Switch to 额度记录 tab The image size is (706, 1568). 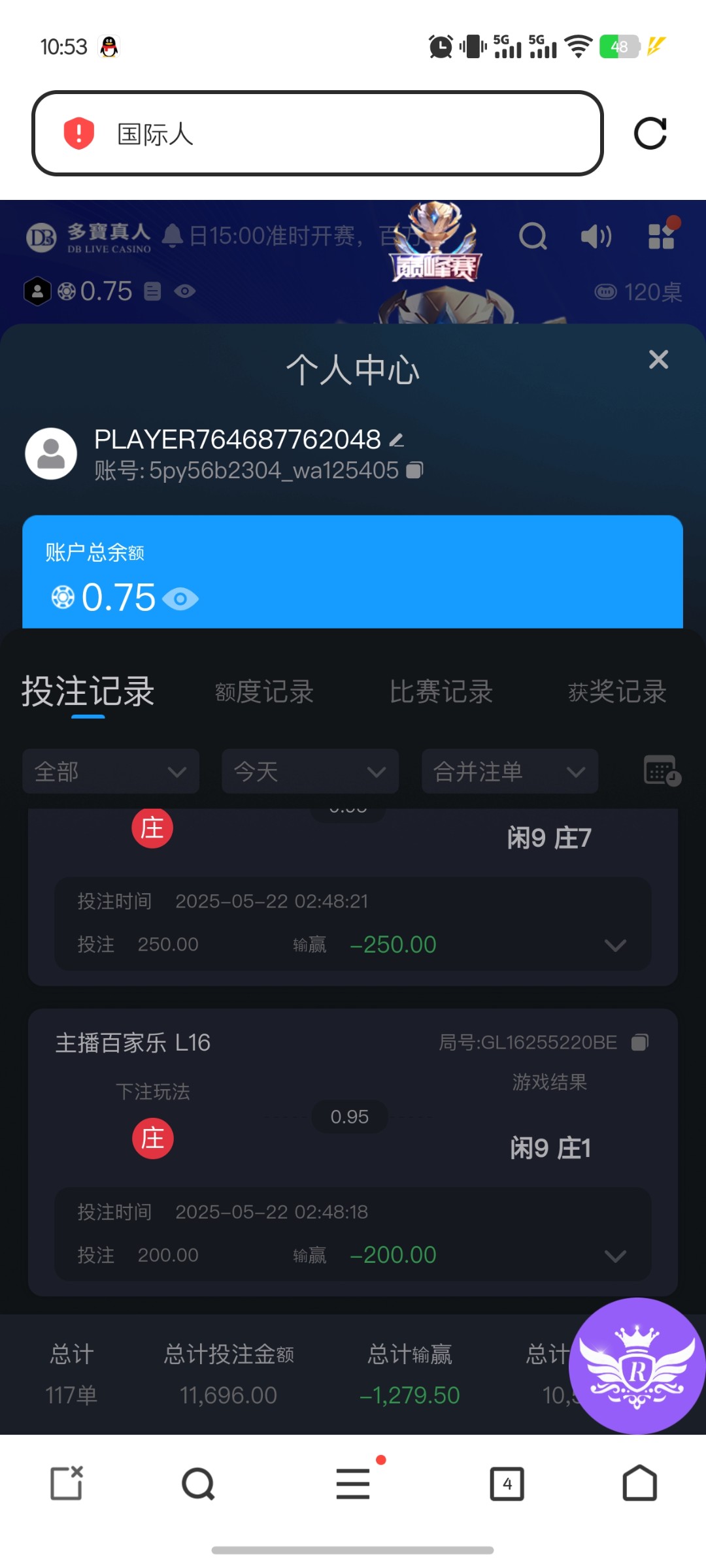(x=264, y=692)
